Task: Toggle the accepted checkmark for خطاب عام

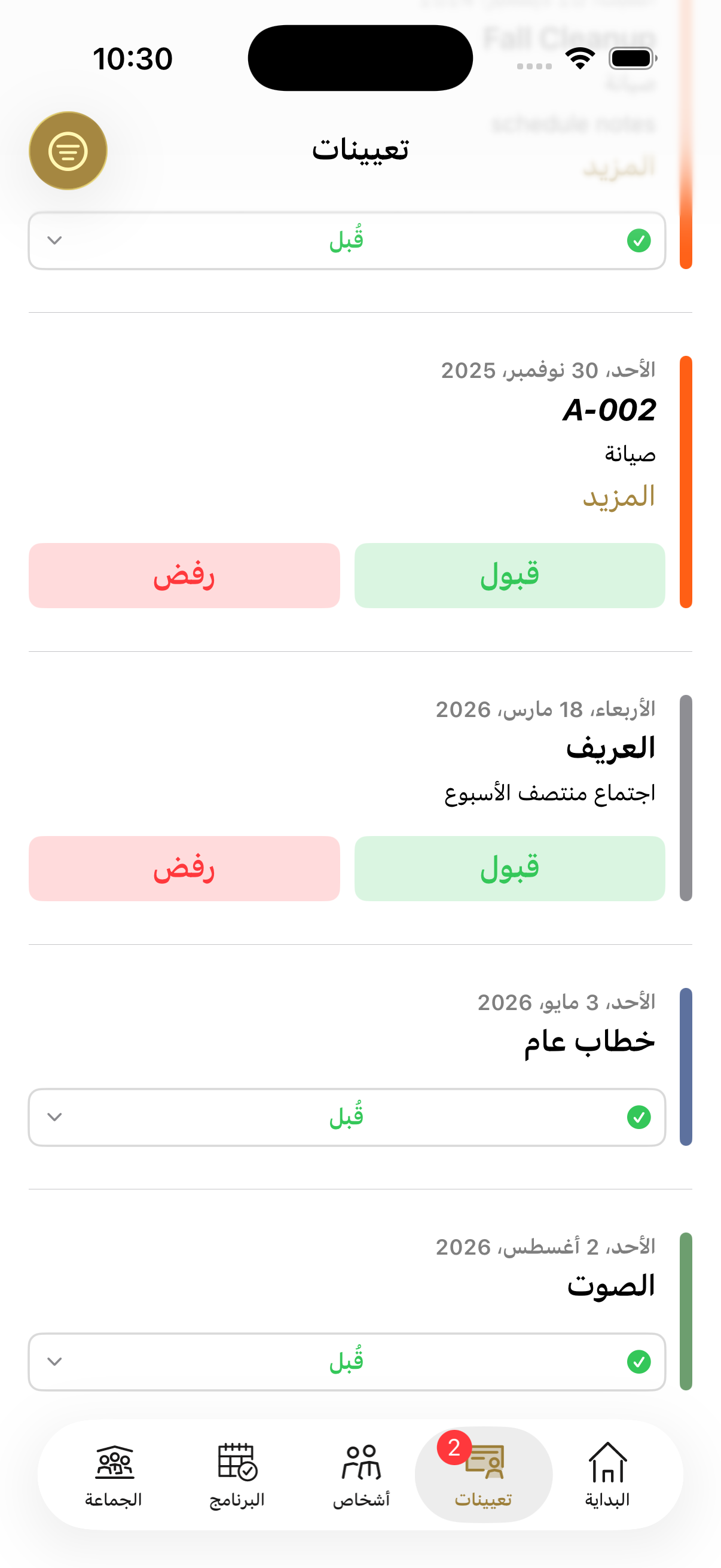Action: coord(639,1118)
